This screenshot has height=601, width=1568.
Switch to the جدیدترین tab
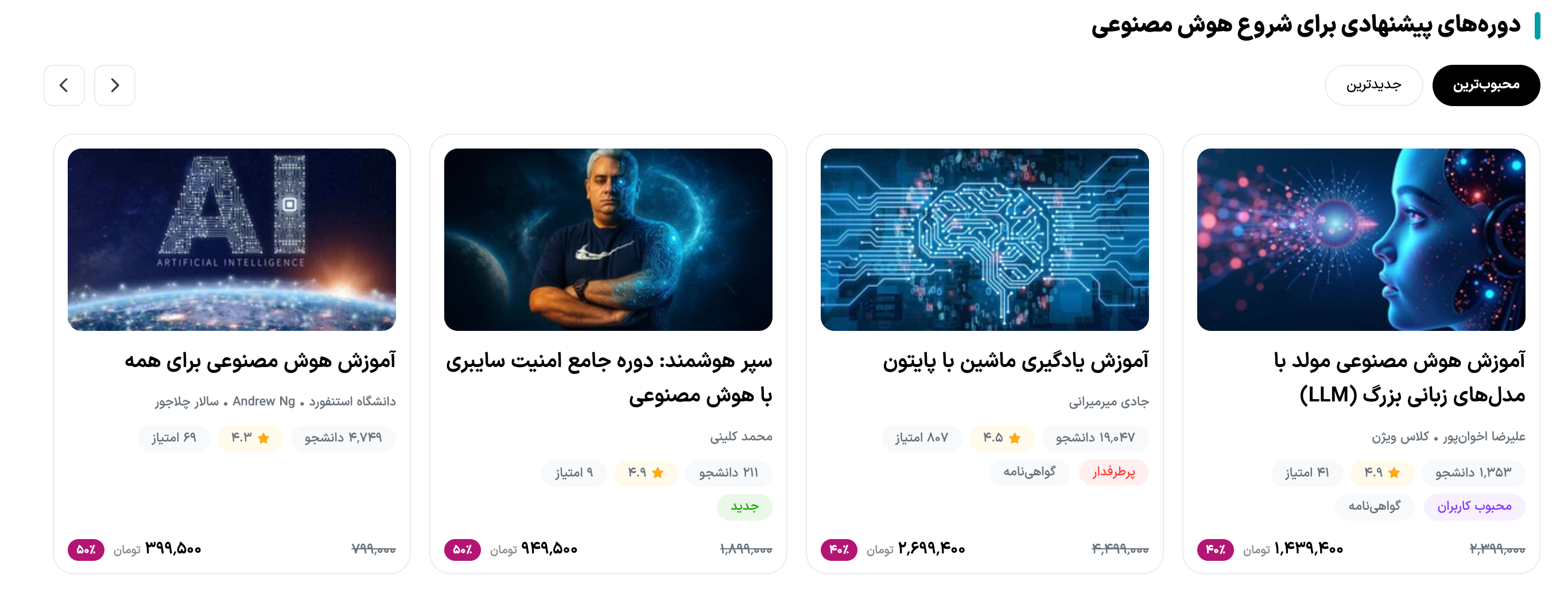tap(1373, 85)
